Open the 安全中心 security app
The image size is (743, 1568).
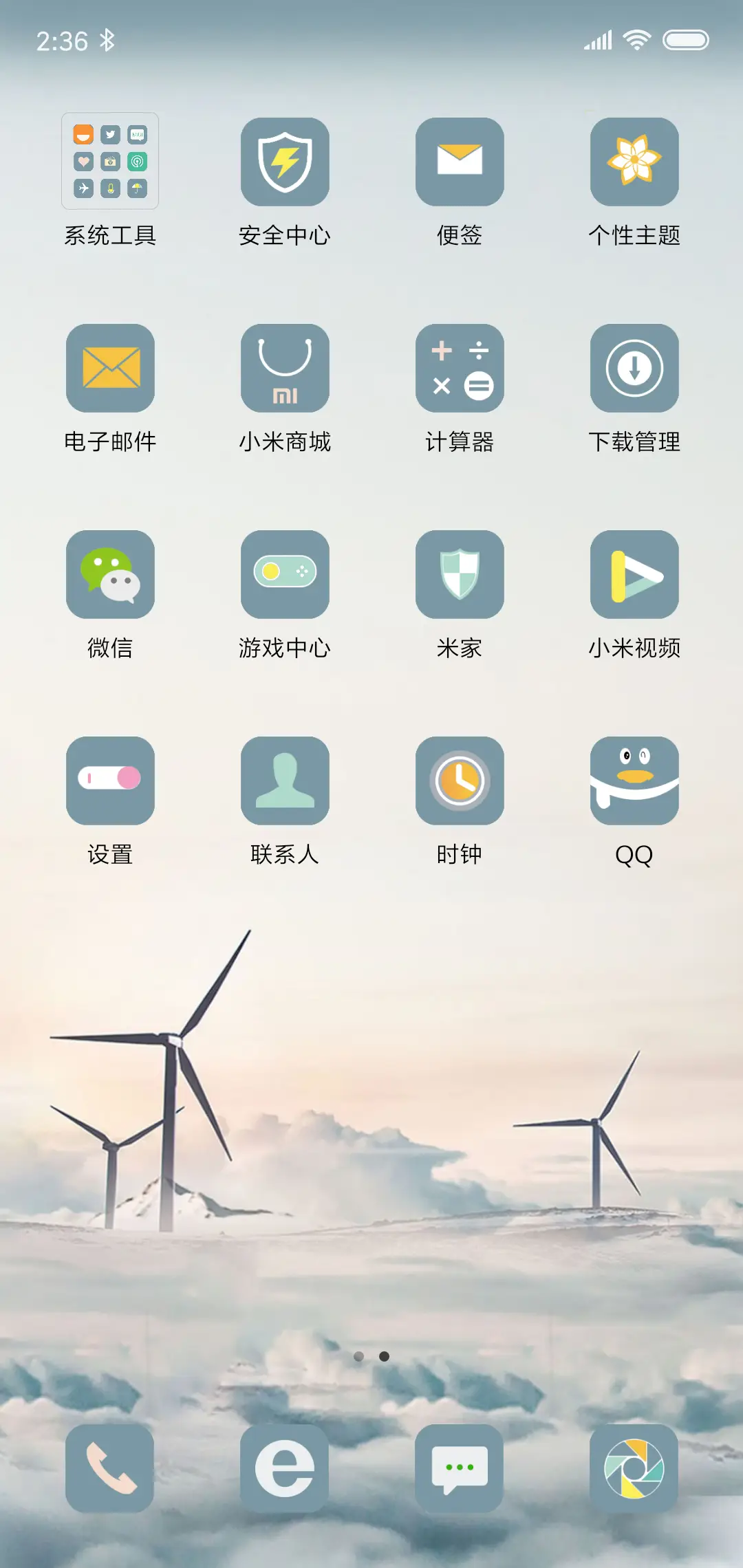(x=285, y=162)
